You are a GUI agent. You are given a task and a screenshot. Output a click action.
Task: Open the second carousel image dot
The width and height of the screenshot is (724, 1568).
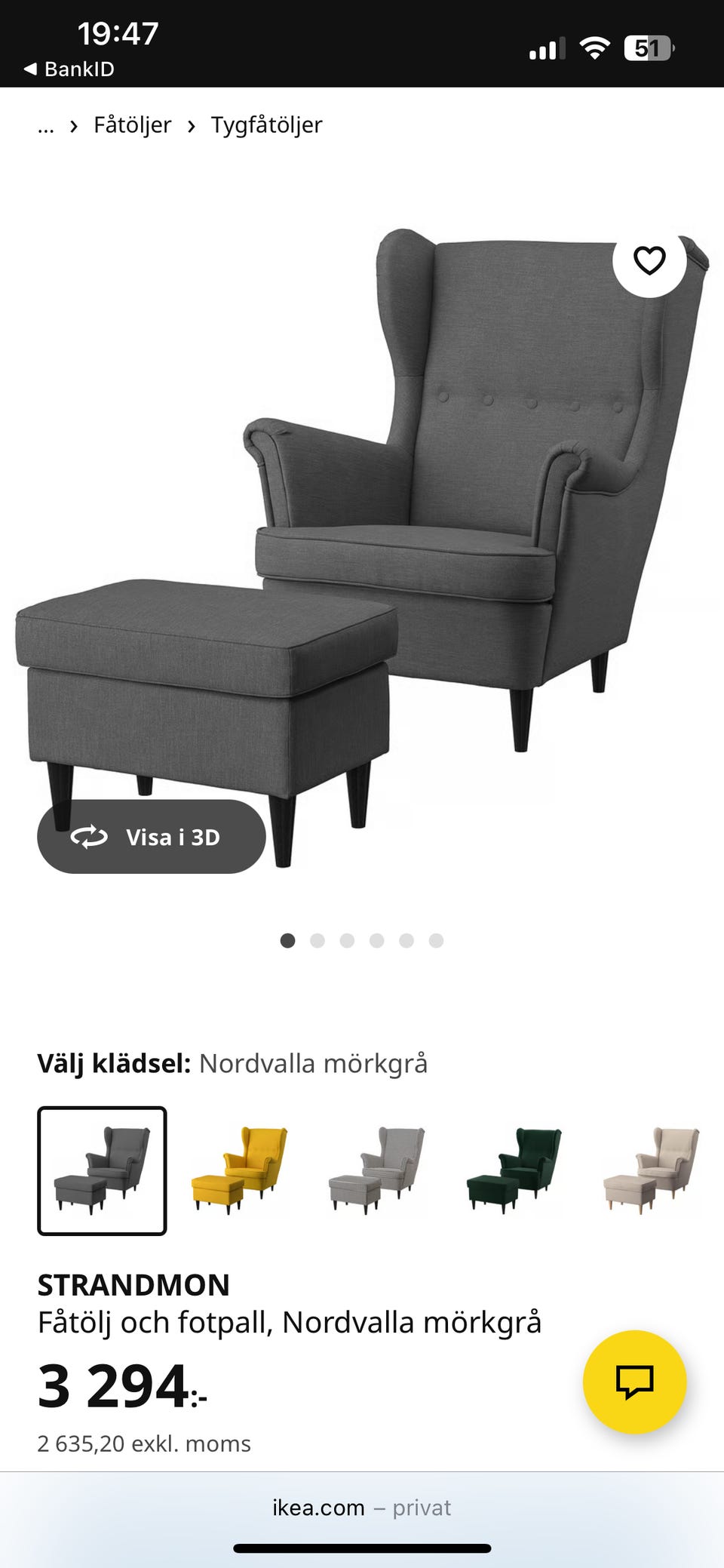(318, 940)
